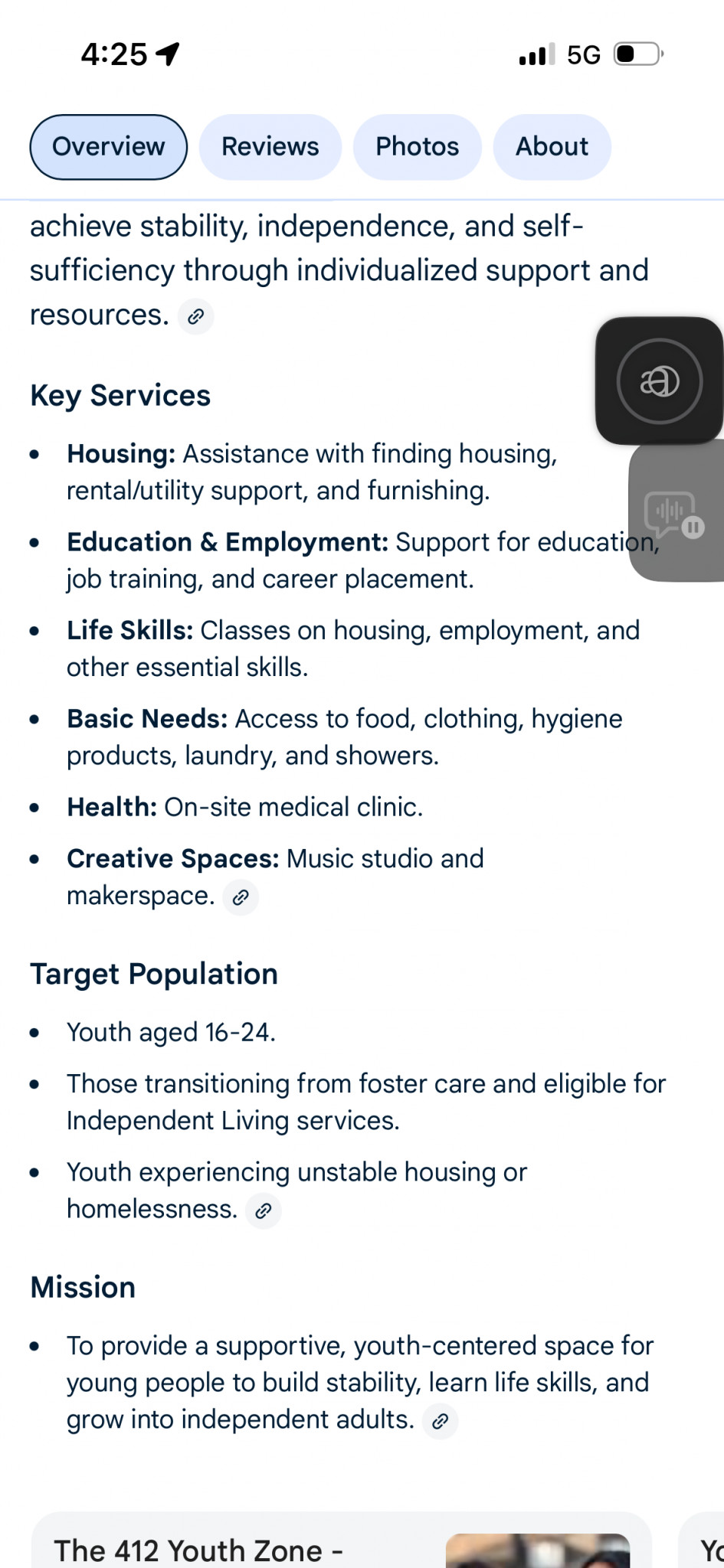724x1568 pixels.
Task: Open source link after 'homelessness.'
Action: tap(264, 1210)
